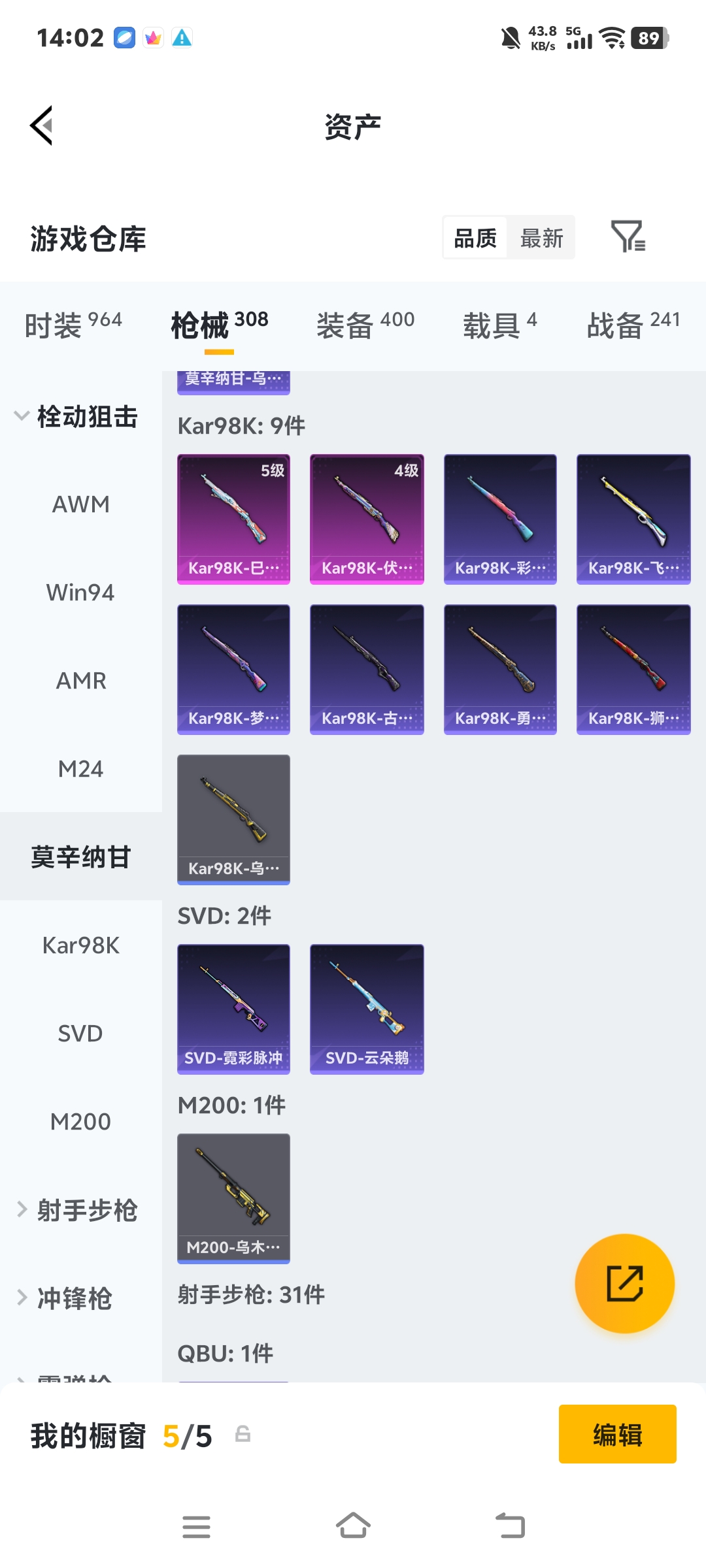Screen dimensions: 706x1568
Task: Tap the home icon in bottom navigation
Action: tap(353, 1527)
